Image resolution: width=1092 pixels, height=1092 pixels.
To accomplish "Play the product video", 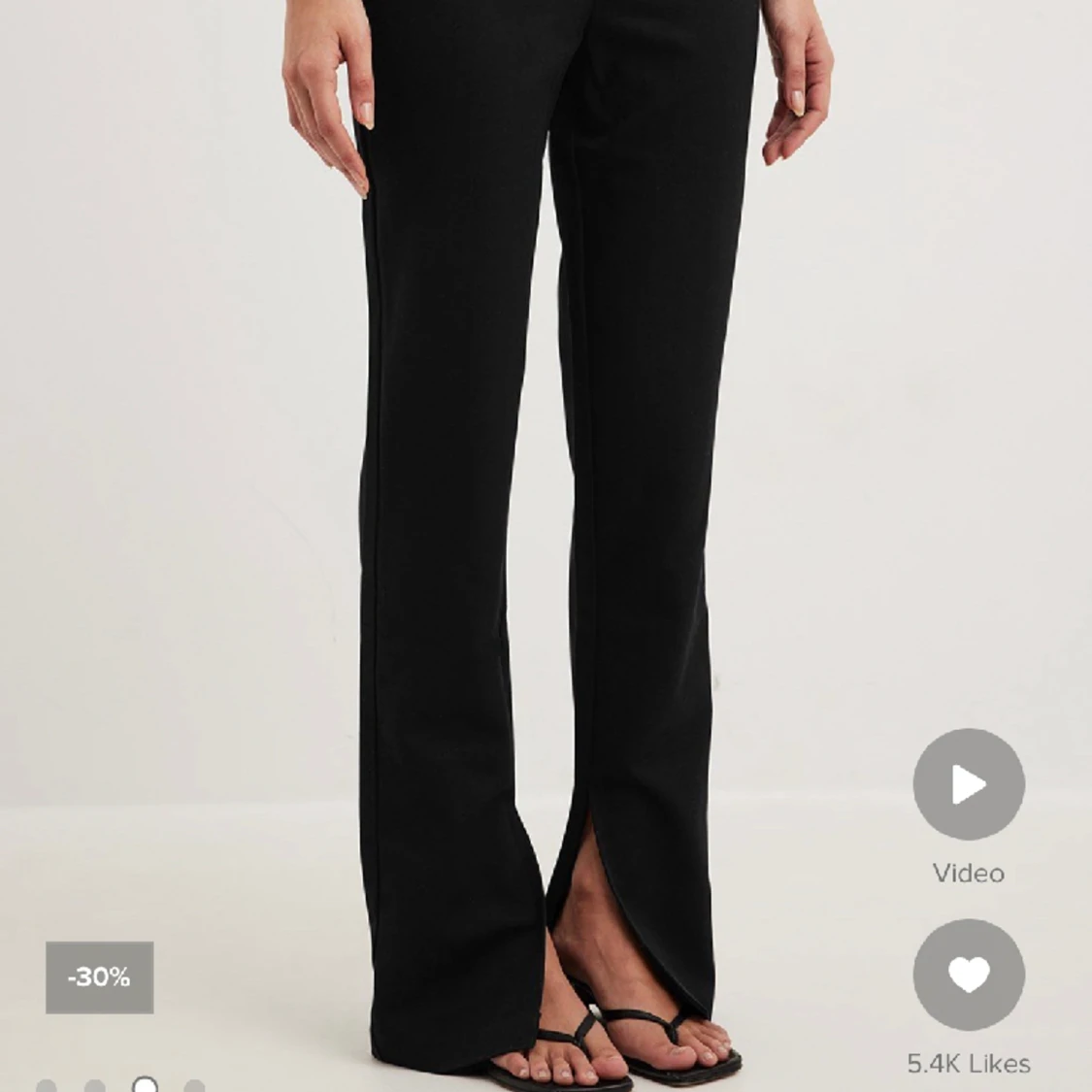I will [968, 784].
